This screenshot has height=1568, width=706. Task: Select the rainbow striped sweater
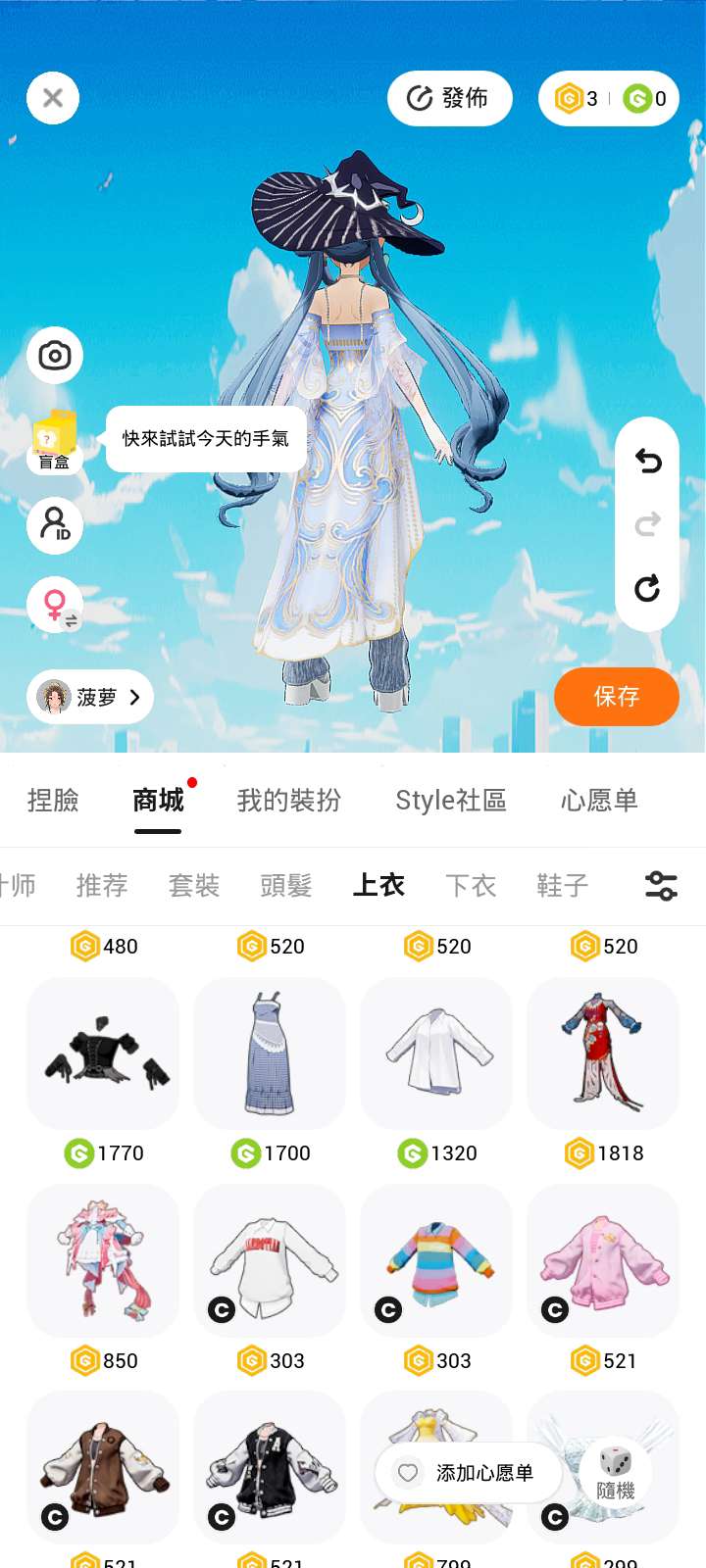point(436,1260)
